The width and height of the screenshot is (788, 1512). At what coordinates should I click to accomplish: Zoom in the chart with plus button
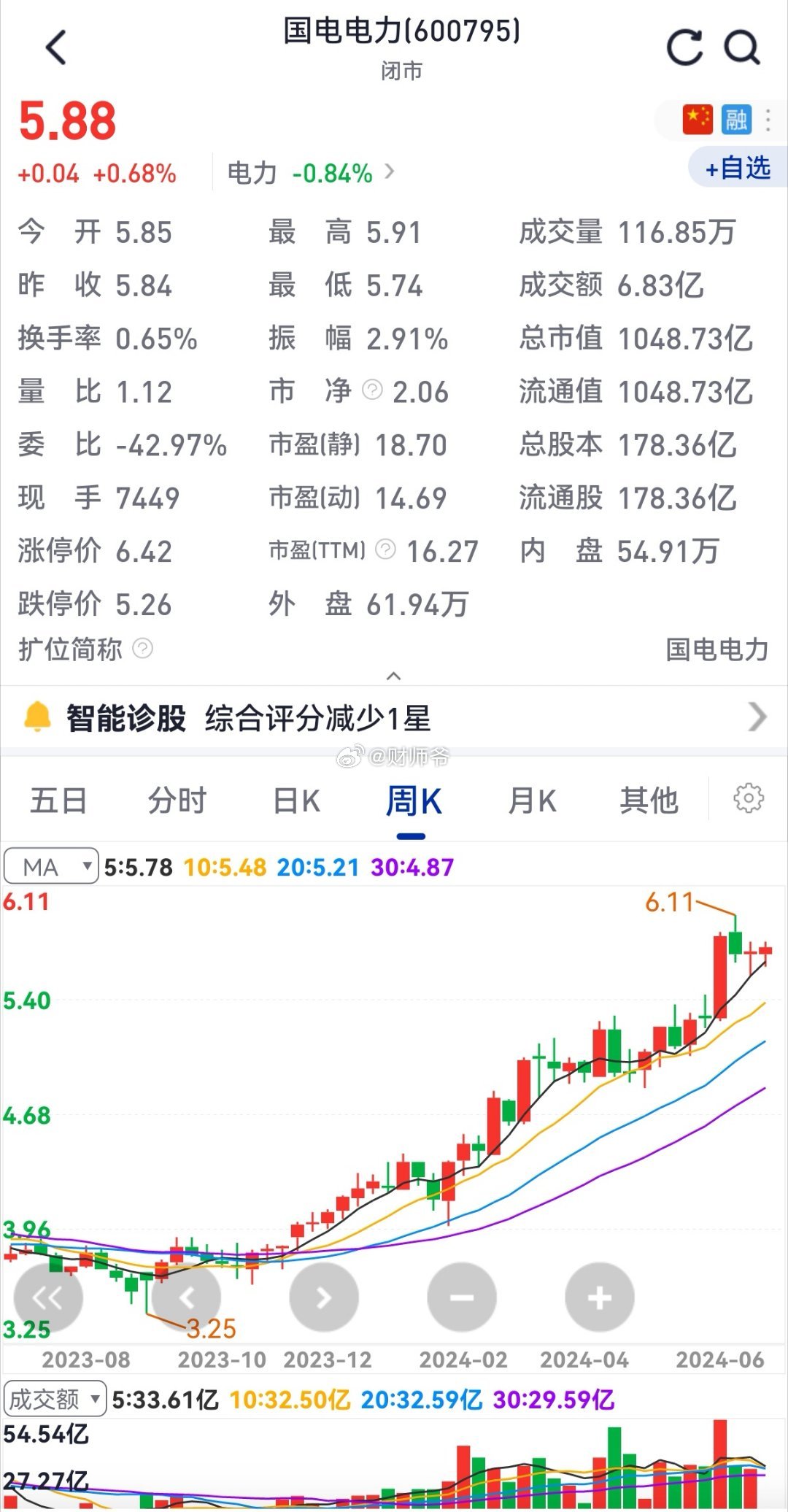click(x=600, y=1298)
